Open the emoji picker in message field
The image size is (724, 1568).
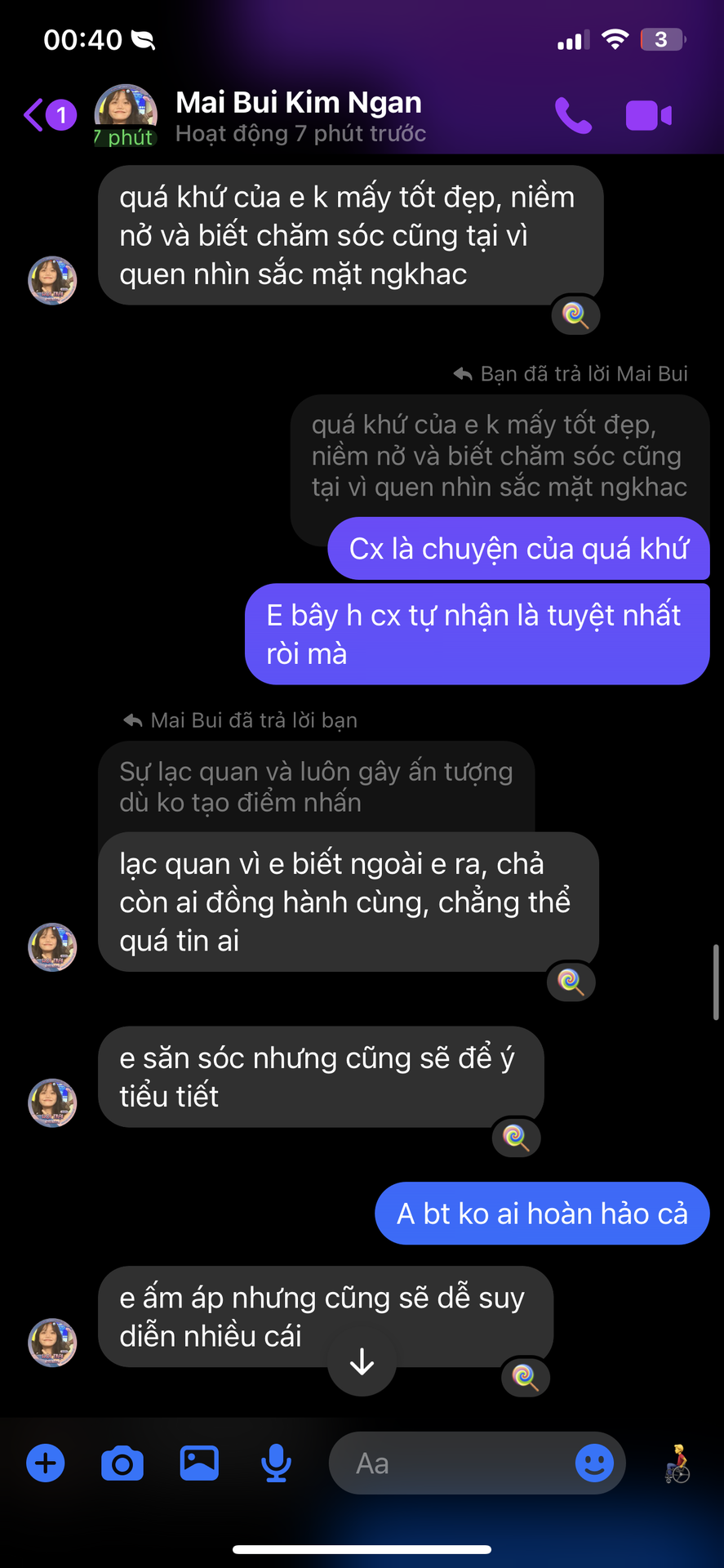point(594,1463)
